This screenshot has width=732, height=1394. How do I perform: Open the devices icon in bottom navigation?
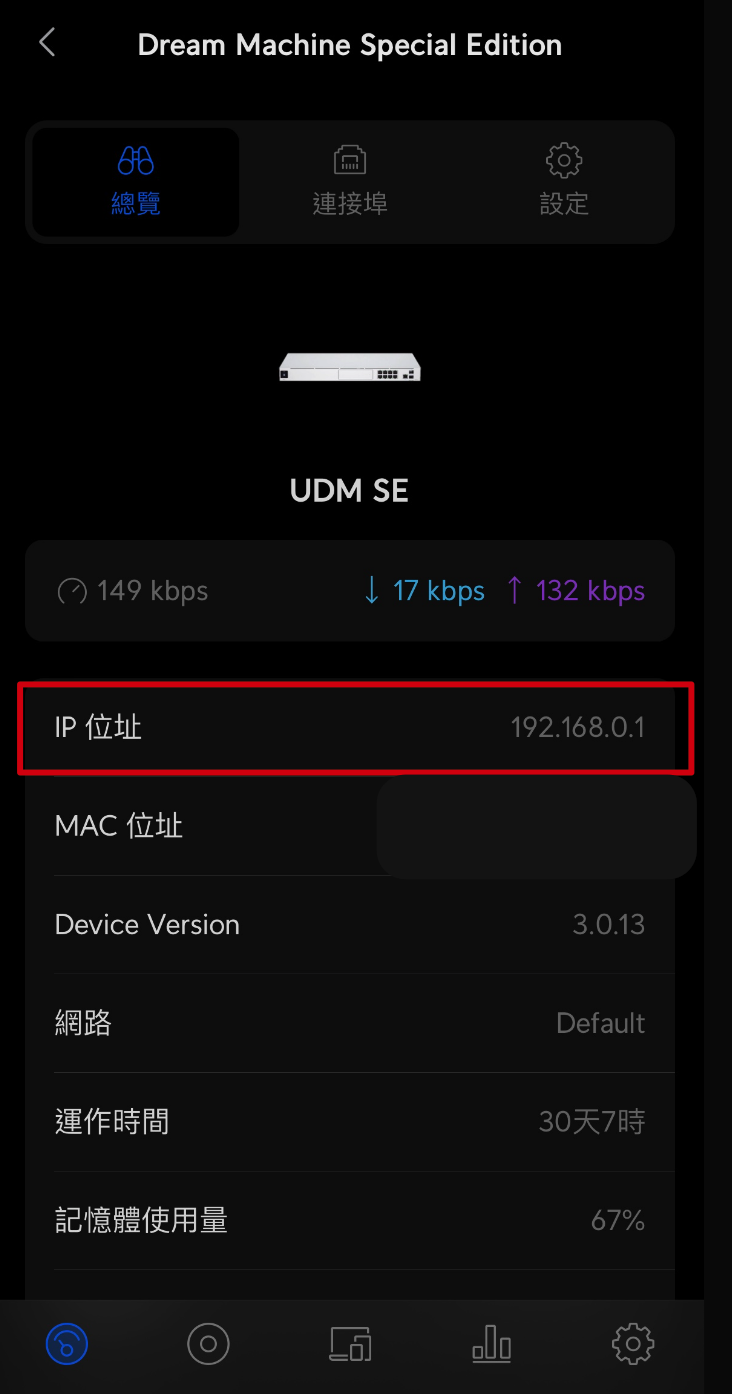click(x=349, y=1344)
